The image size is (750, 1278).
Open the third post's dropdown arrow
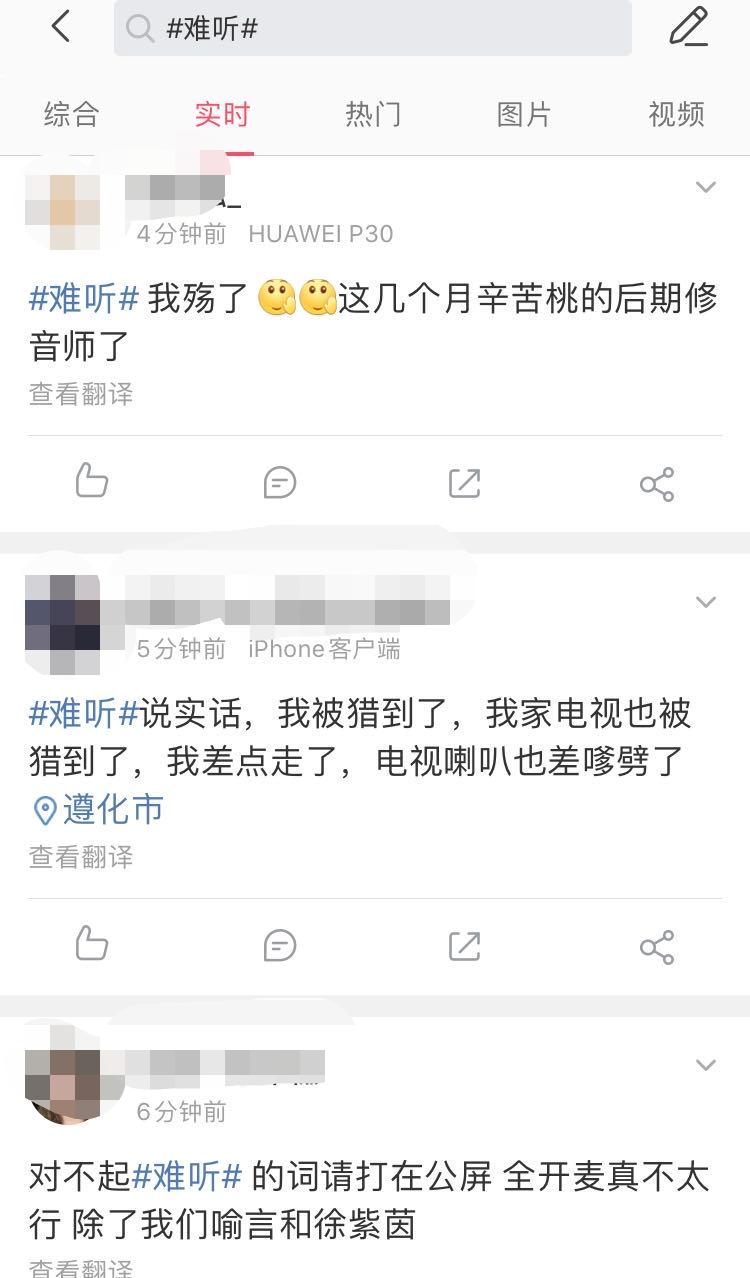pos(707,1064)
